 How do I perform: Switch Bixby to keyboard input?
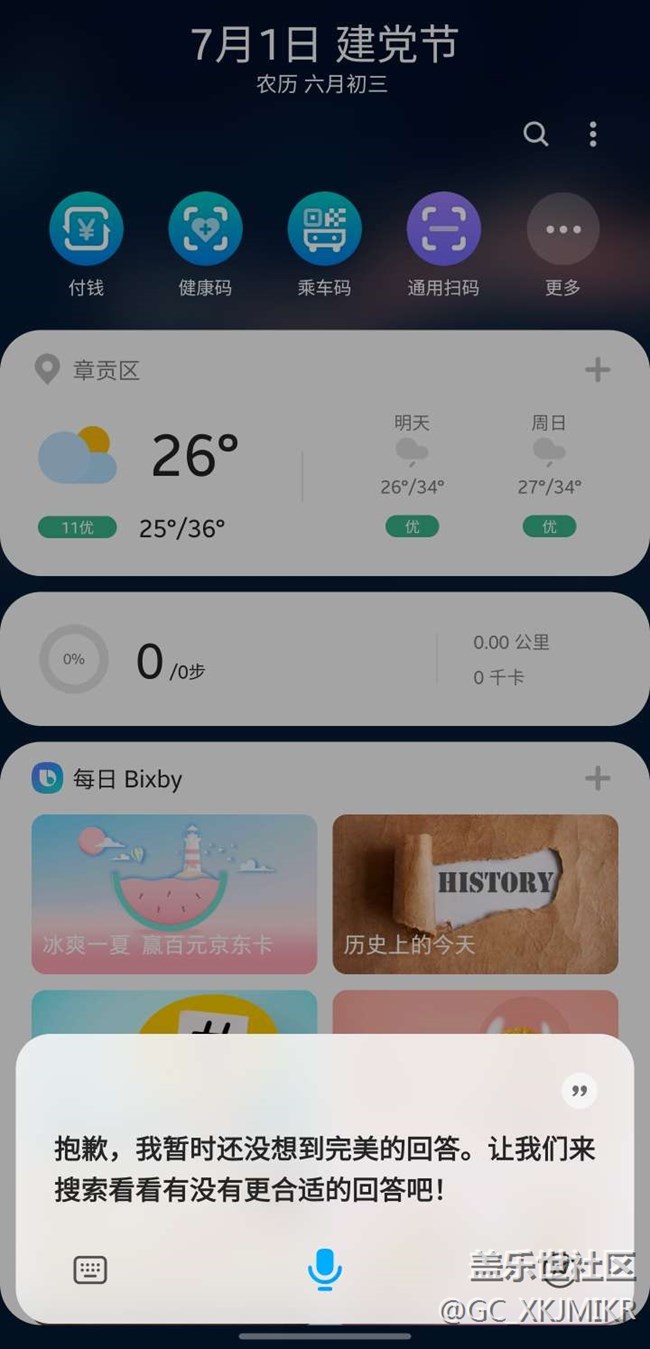point(91,1270)
